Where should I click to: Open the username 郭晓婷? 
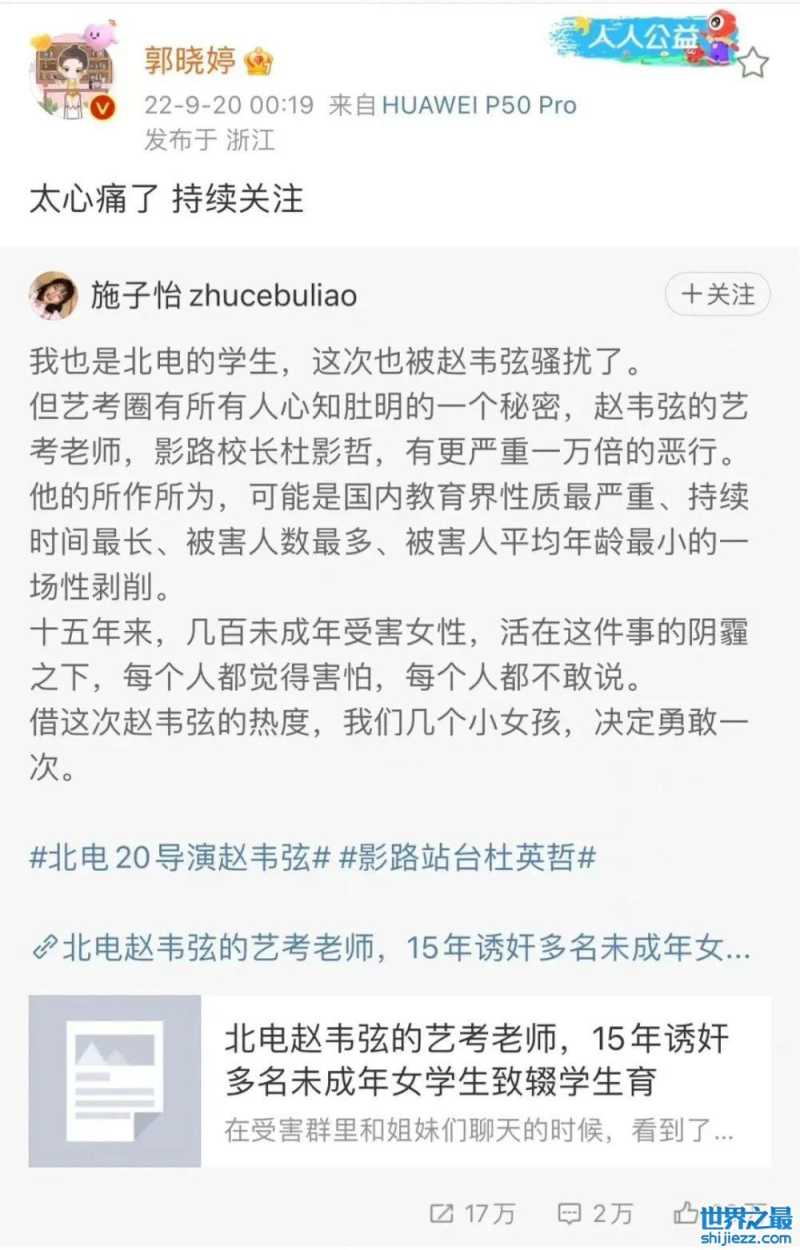pyautogui.click(x=189, y=61)
